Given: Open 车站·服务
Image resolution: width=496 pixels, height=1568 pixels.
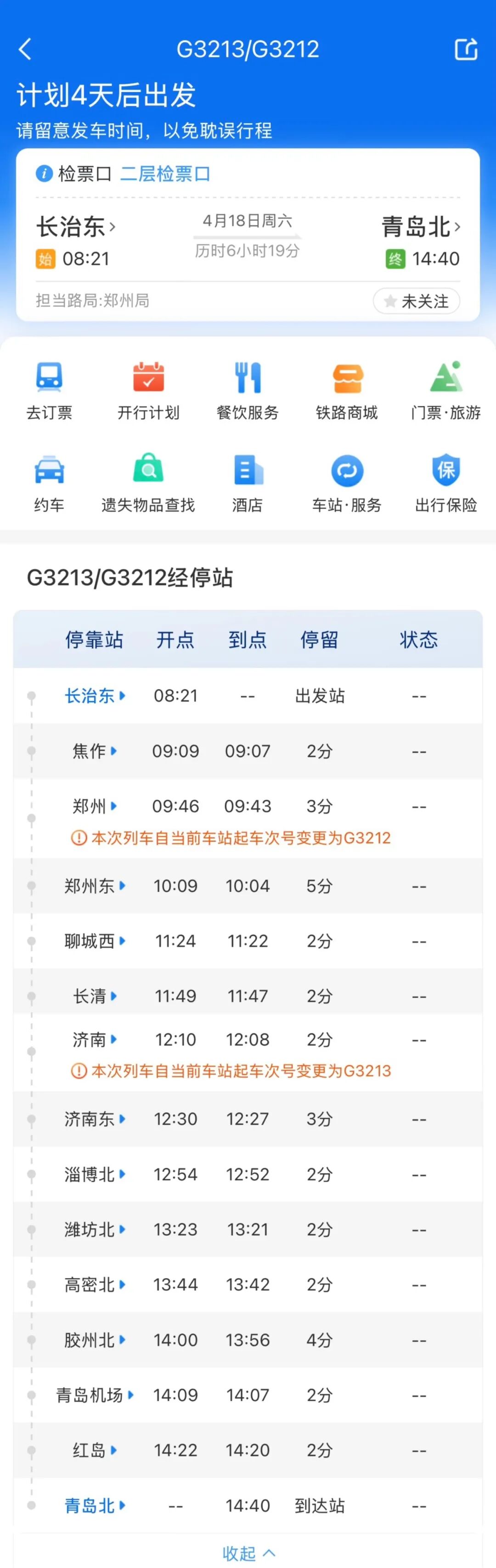Looking at the screenshot, I should 347,482.
